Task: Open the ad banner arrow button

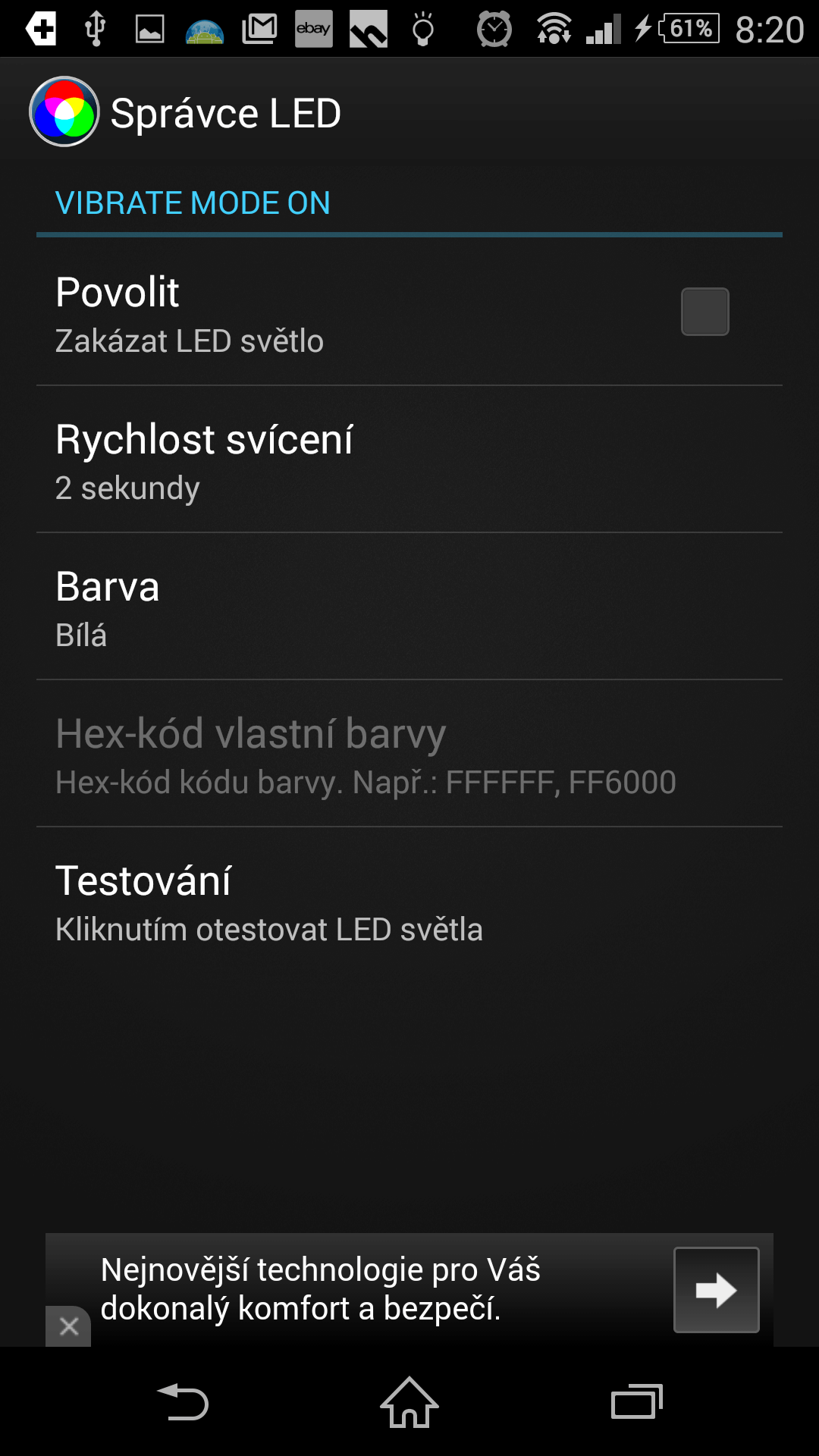Action: click(x=716, y=1289)
